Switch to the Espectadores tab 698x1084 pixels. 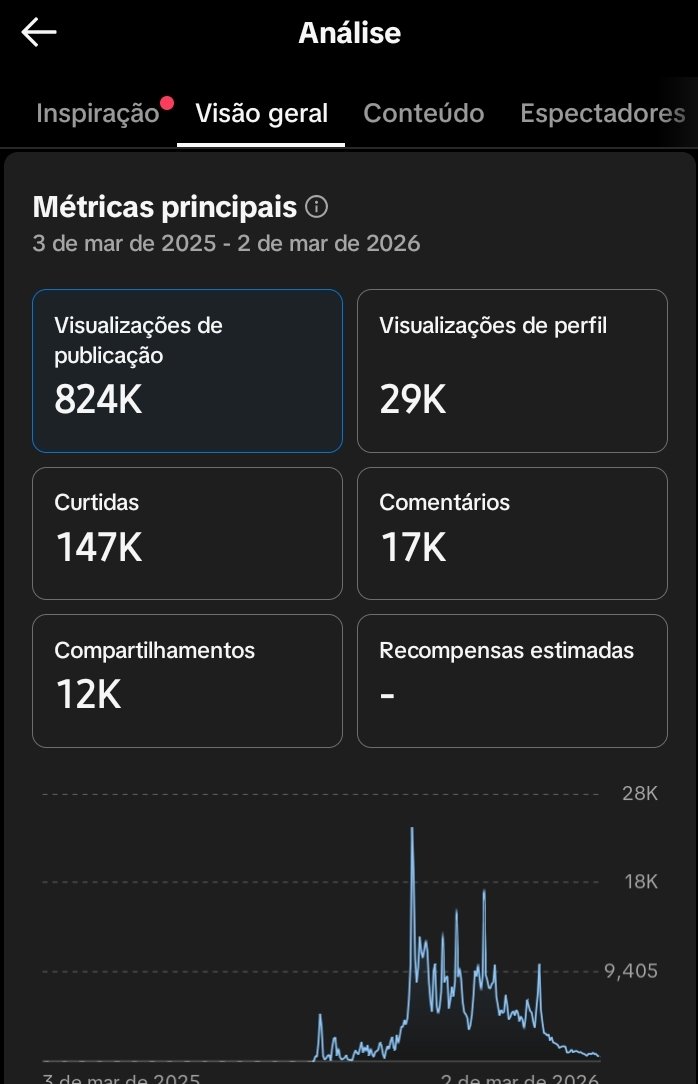pyautogui.click(x=602, y=113)
